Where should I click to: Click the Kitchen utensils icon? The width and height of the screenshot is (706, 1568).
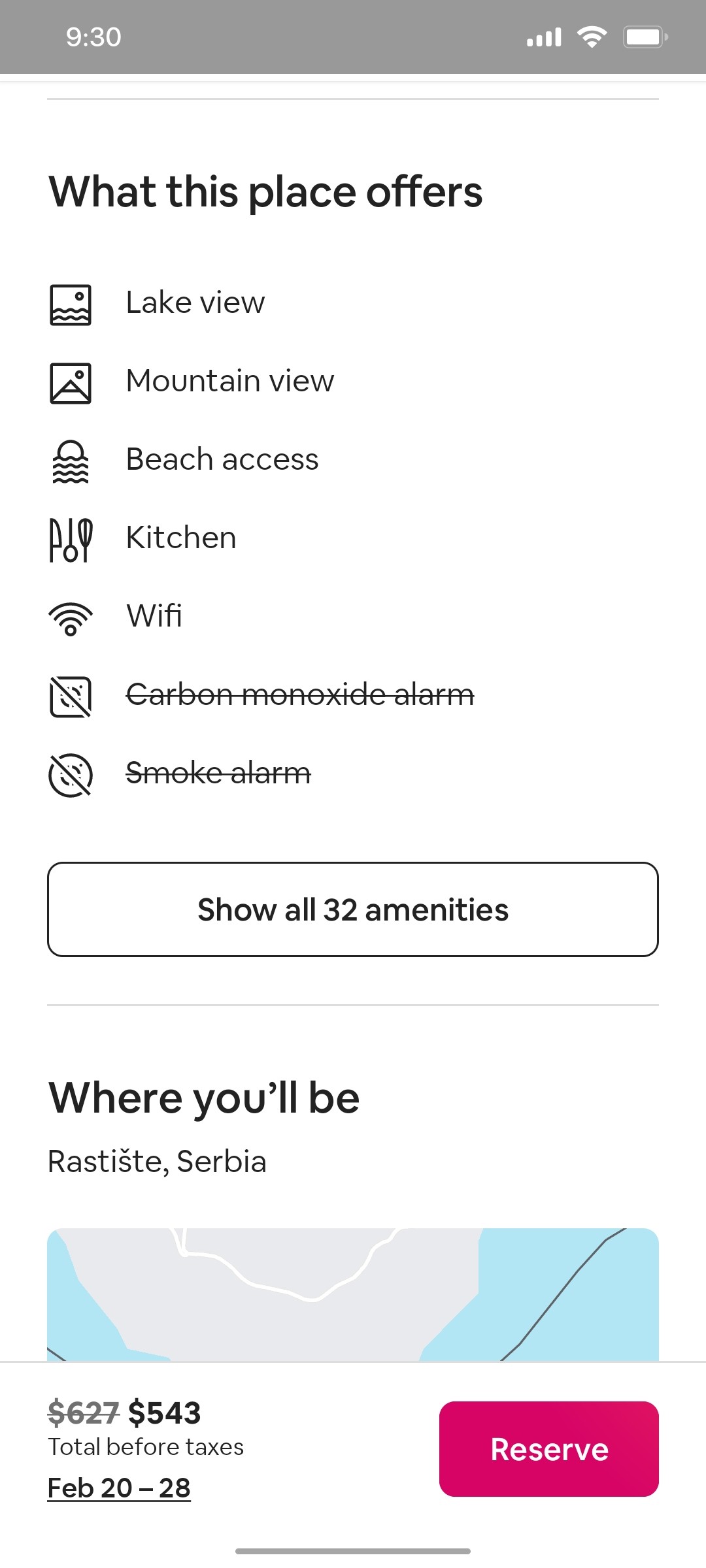click(x=70, y=537)
